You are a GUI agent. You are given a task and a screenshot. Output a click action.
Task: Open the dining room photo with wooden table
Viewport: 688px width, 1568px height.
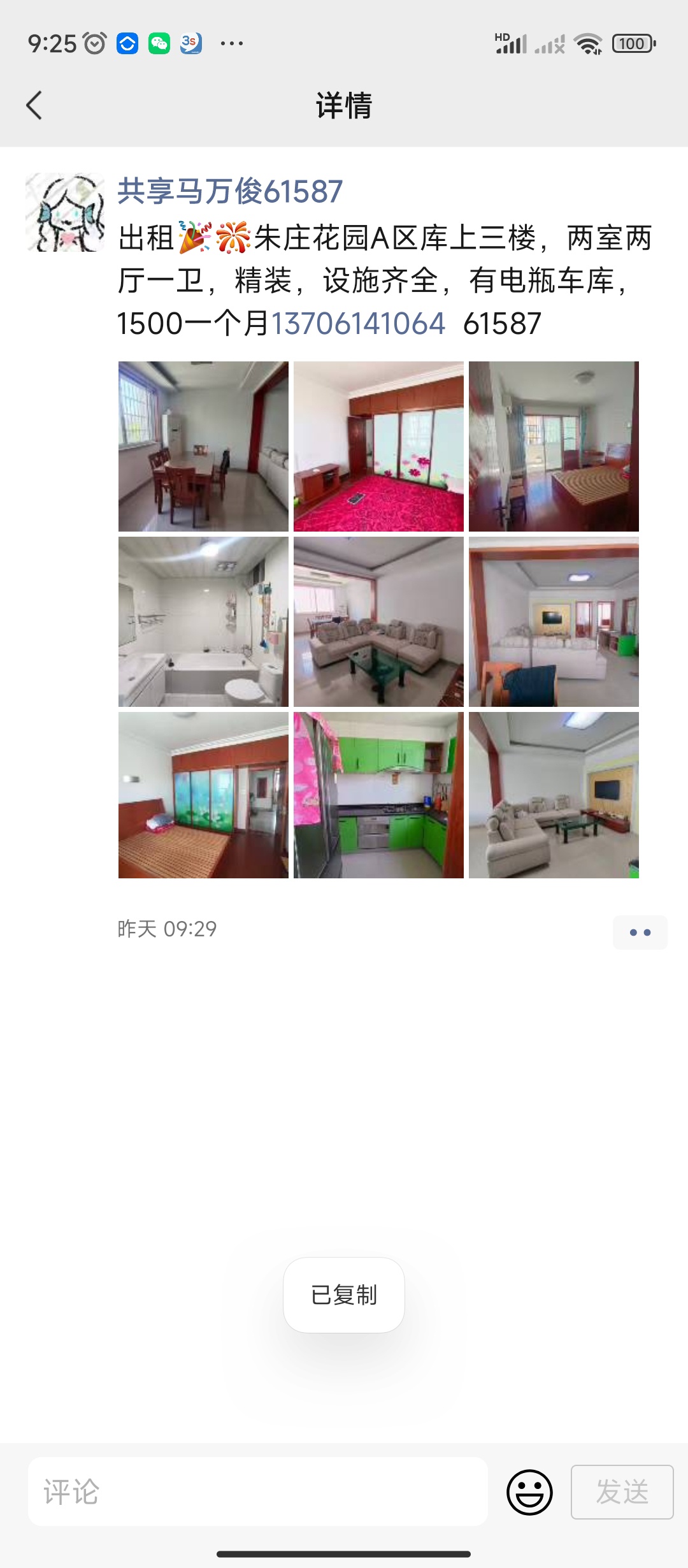tap(203, 446)
